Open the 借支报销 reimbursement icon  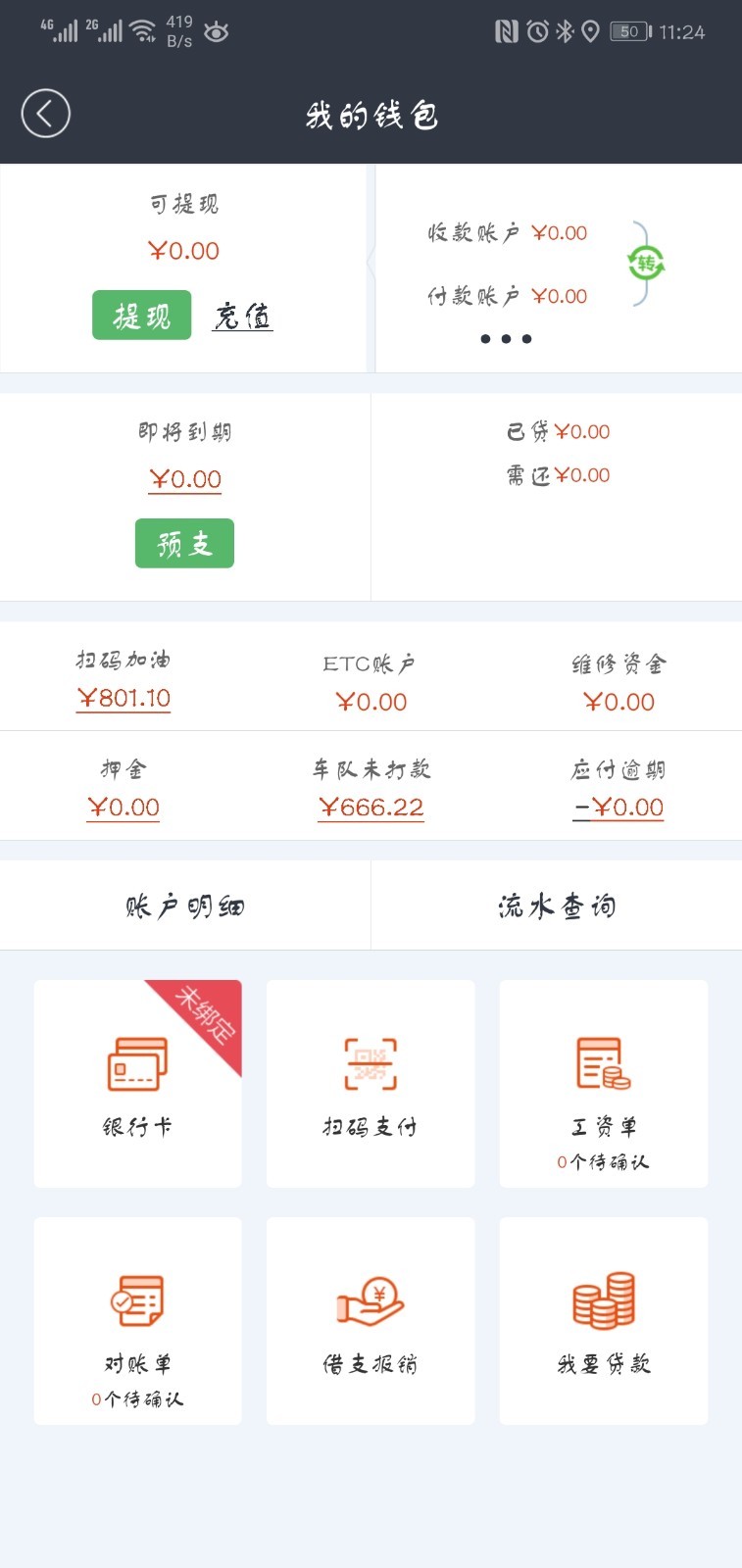(x=371, y=1318)
